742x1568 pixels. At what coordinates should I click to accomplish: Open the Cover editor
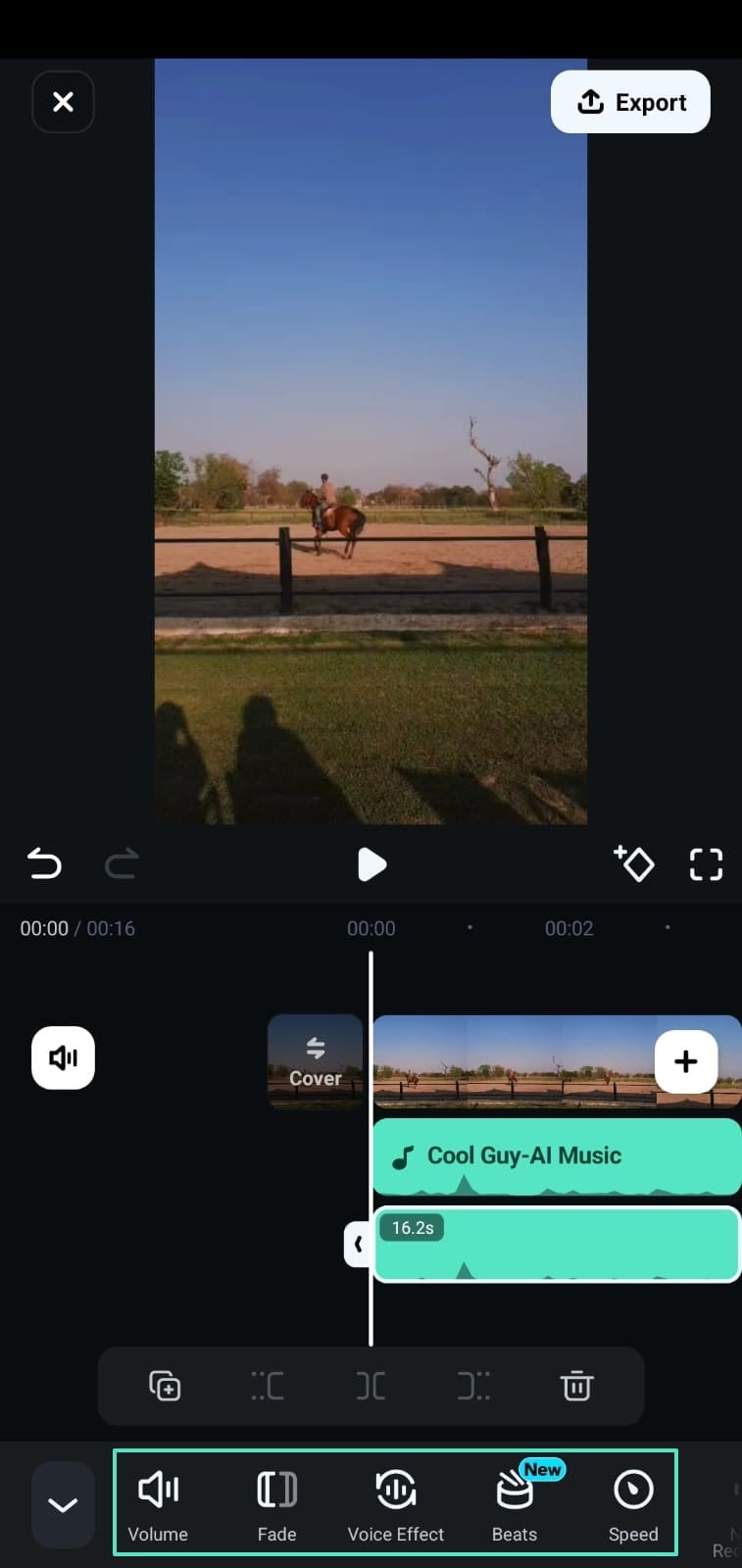316,1061
